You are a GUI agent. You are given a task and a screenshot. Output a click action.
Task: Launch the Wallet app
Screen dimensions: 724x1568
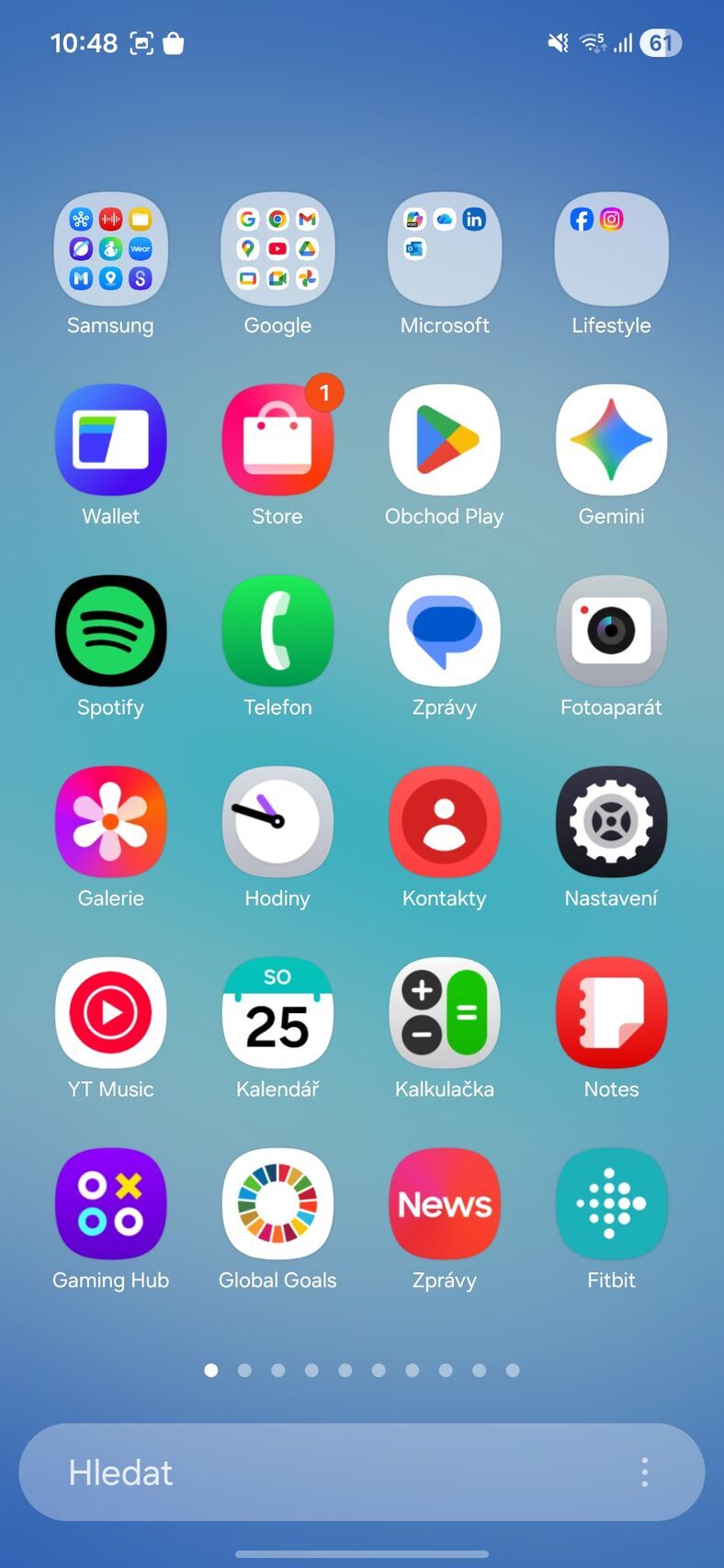110,439
